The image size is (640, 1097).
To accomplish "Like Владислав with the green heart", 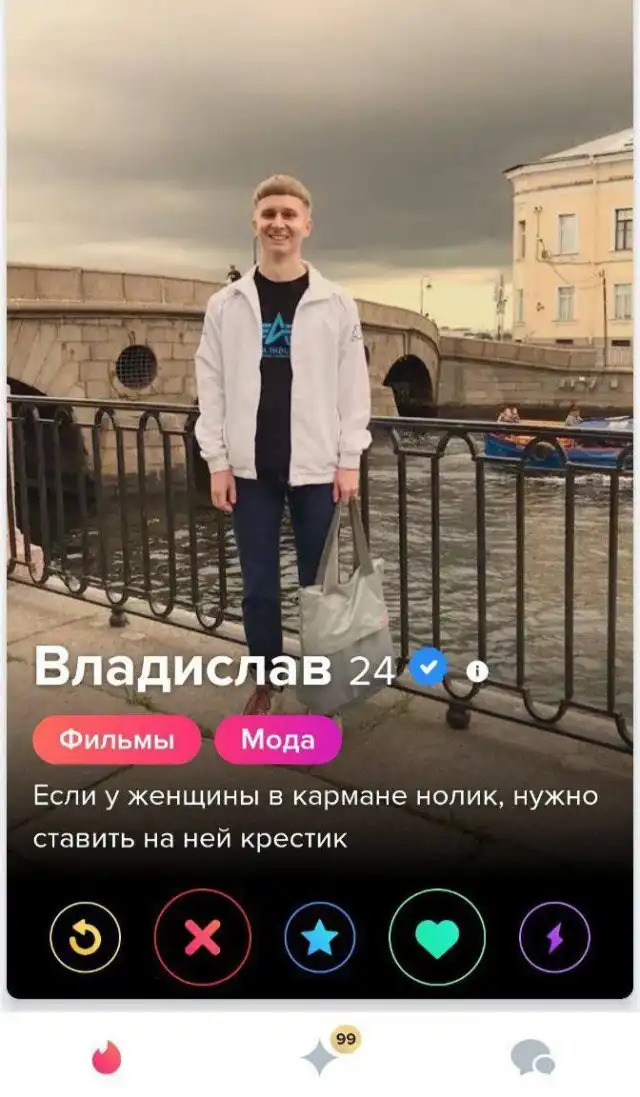I will (437, 937).
